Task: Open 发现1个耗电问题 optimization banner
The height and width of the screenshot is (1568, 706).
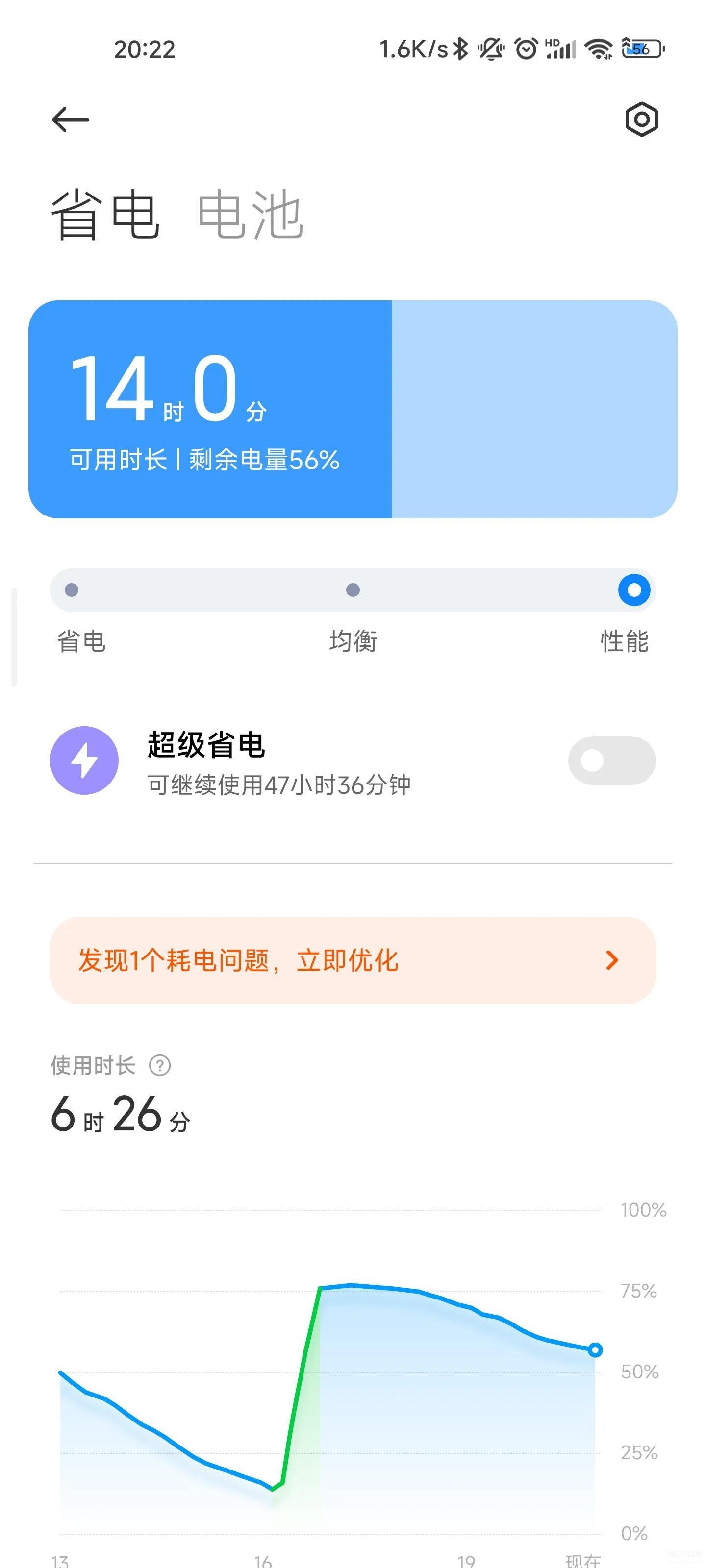Action: [x=353, y=960]
